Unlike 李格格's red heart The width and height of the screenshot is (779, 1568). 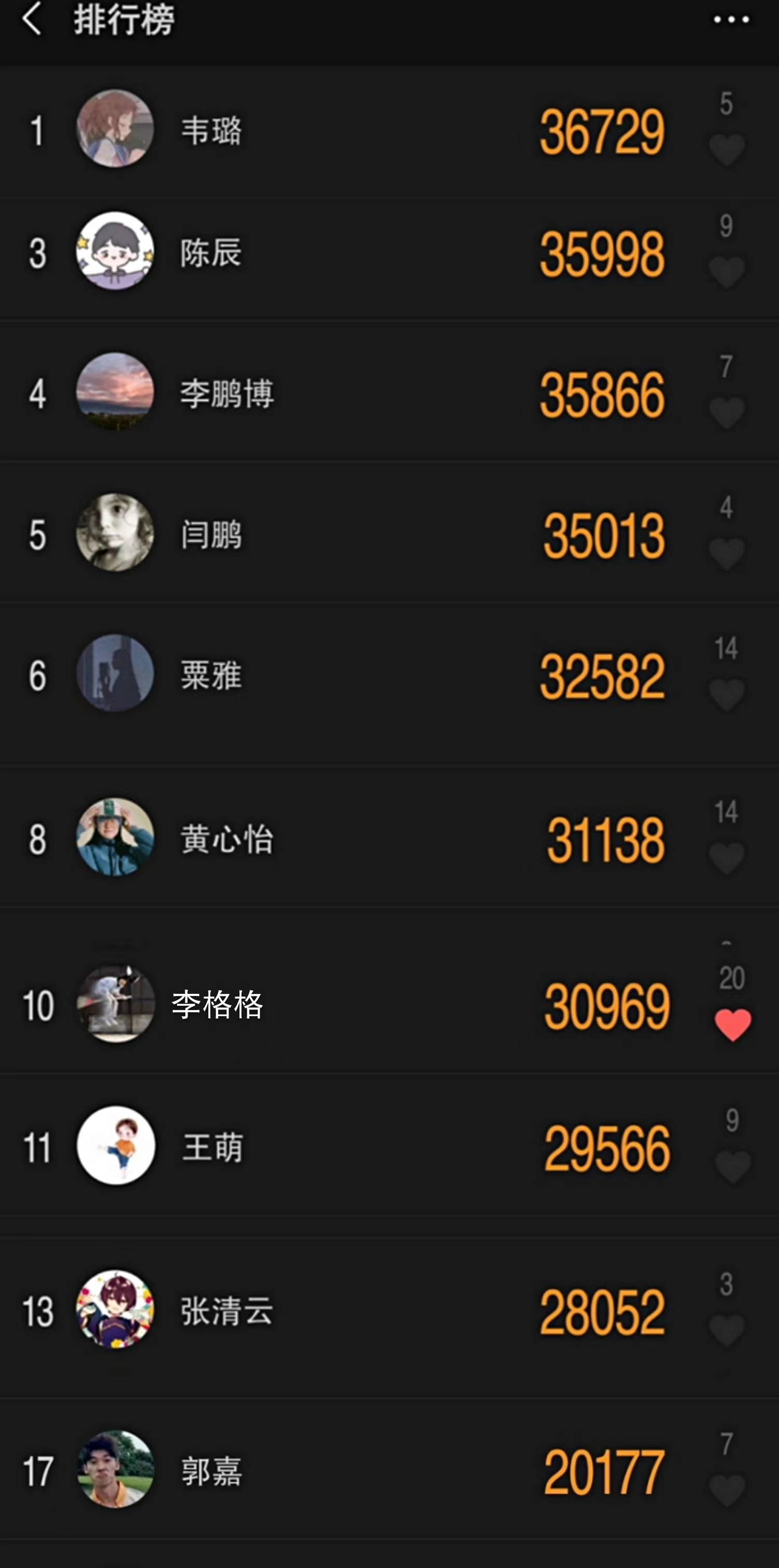[733, 1025]
